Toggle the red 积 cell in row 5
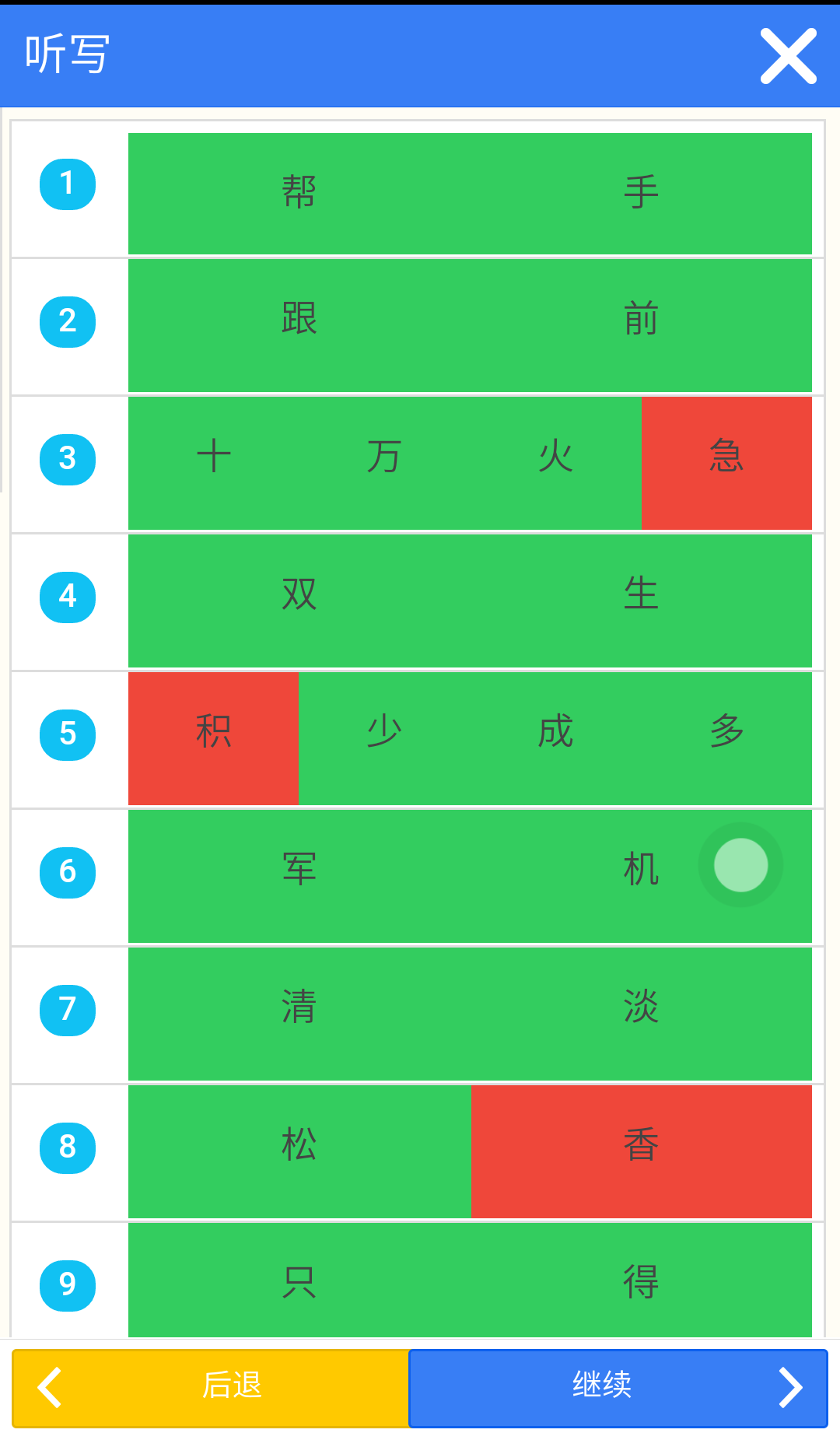Screen dimensions: 840x1440 pyautogui.click(x=213, y=734)
